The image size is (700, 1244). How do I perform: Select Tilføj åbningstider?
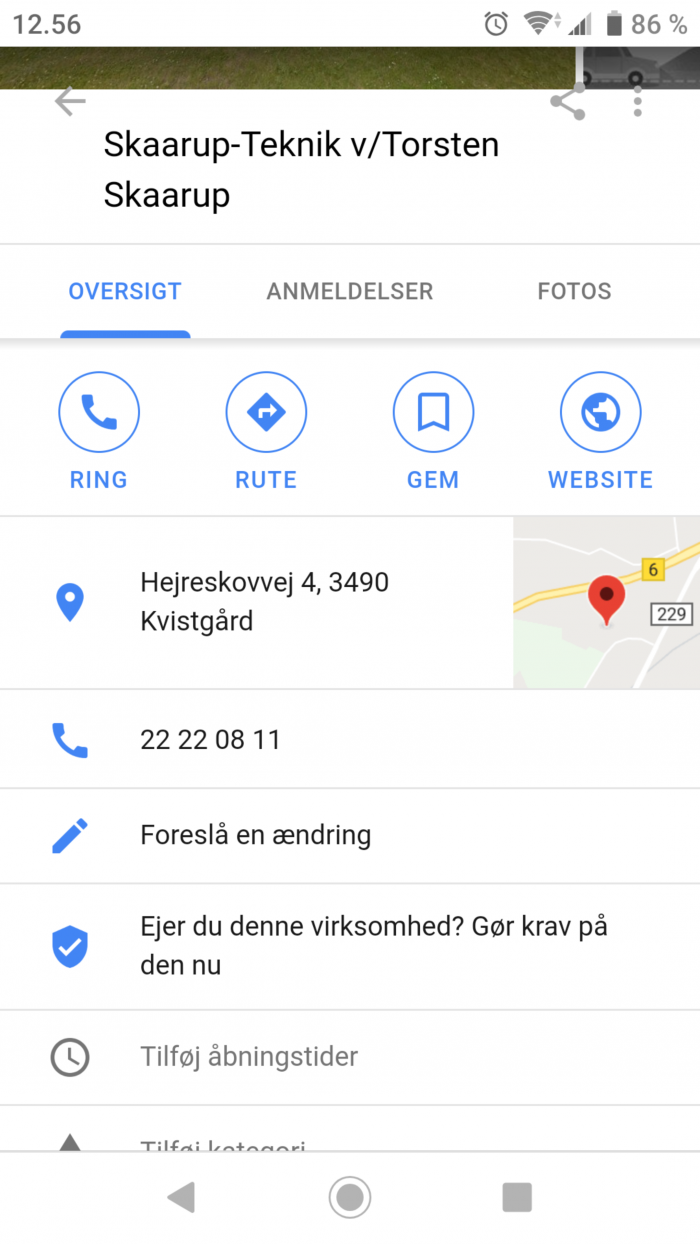point(249,1056)
